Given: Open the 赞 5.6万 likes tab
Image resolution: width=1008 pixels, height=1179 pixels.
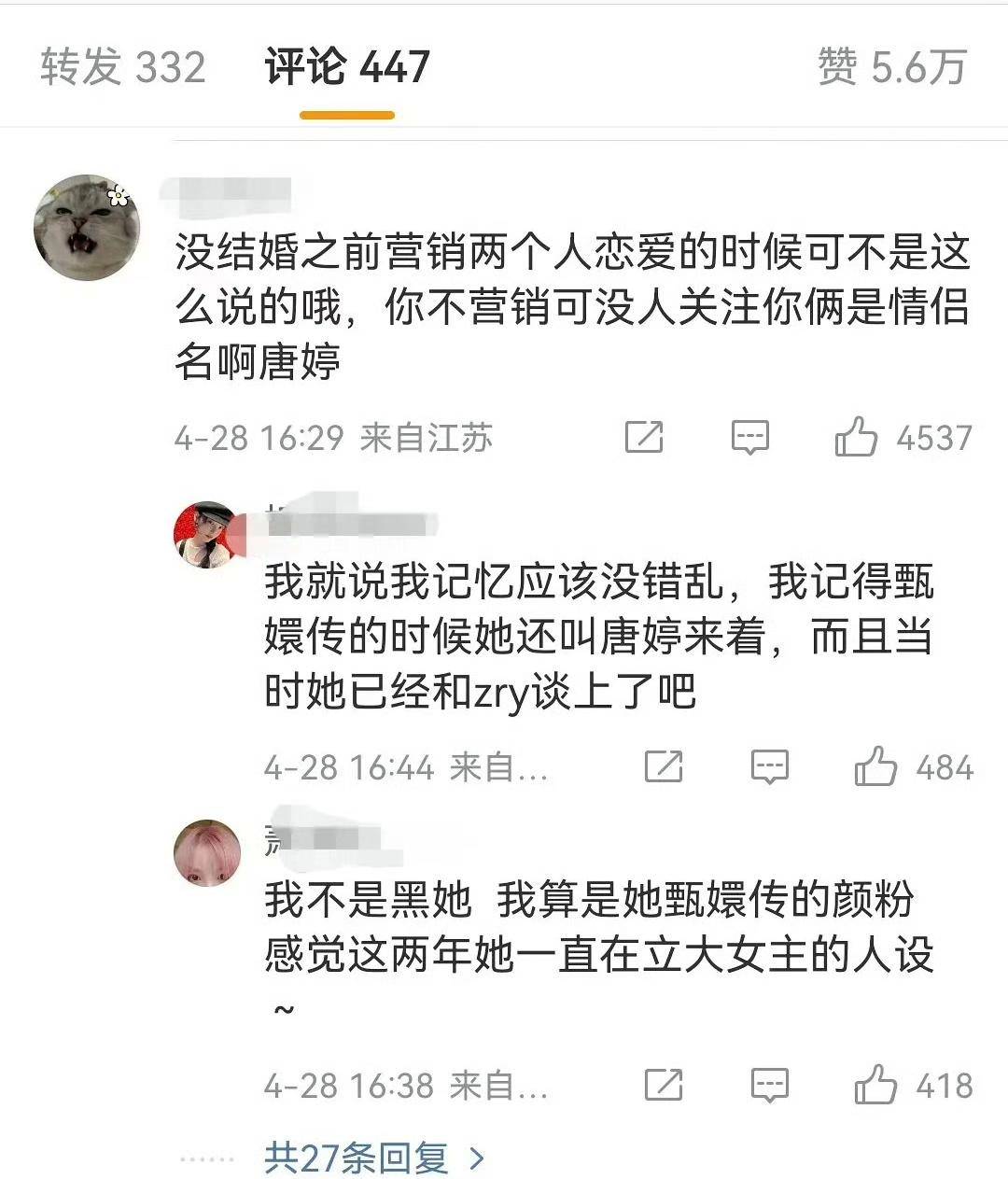Looking at the screenshot, I should click(890, 67).
